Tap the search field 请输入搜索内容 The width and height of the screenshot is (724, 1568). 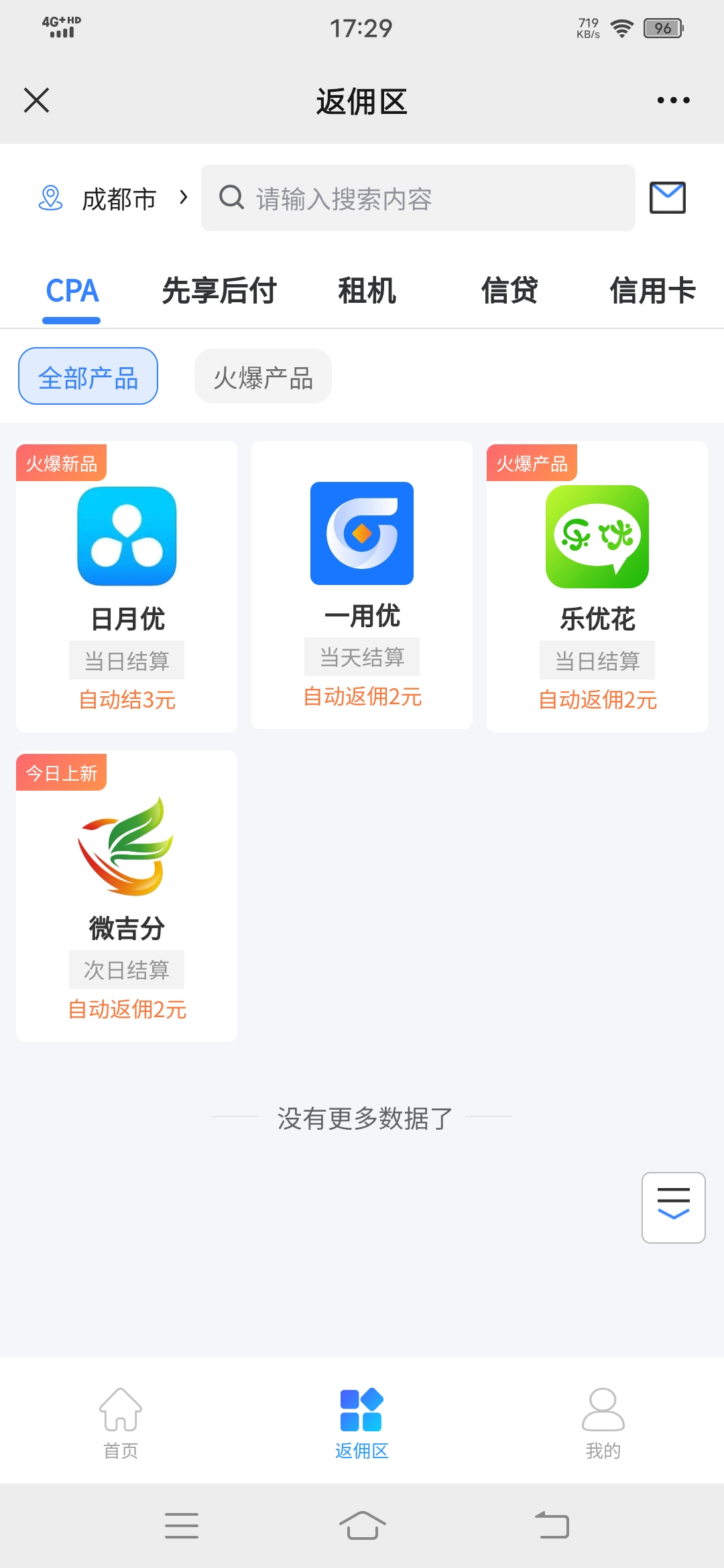[x=418, y=198]
